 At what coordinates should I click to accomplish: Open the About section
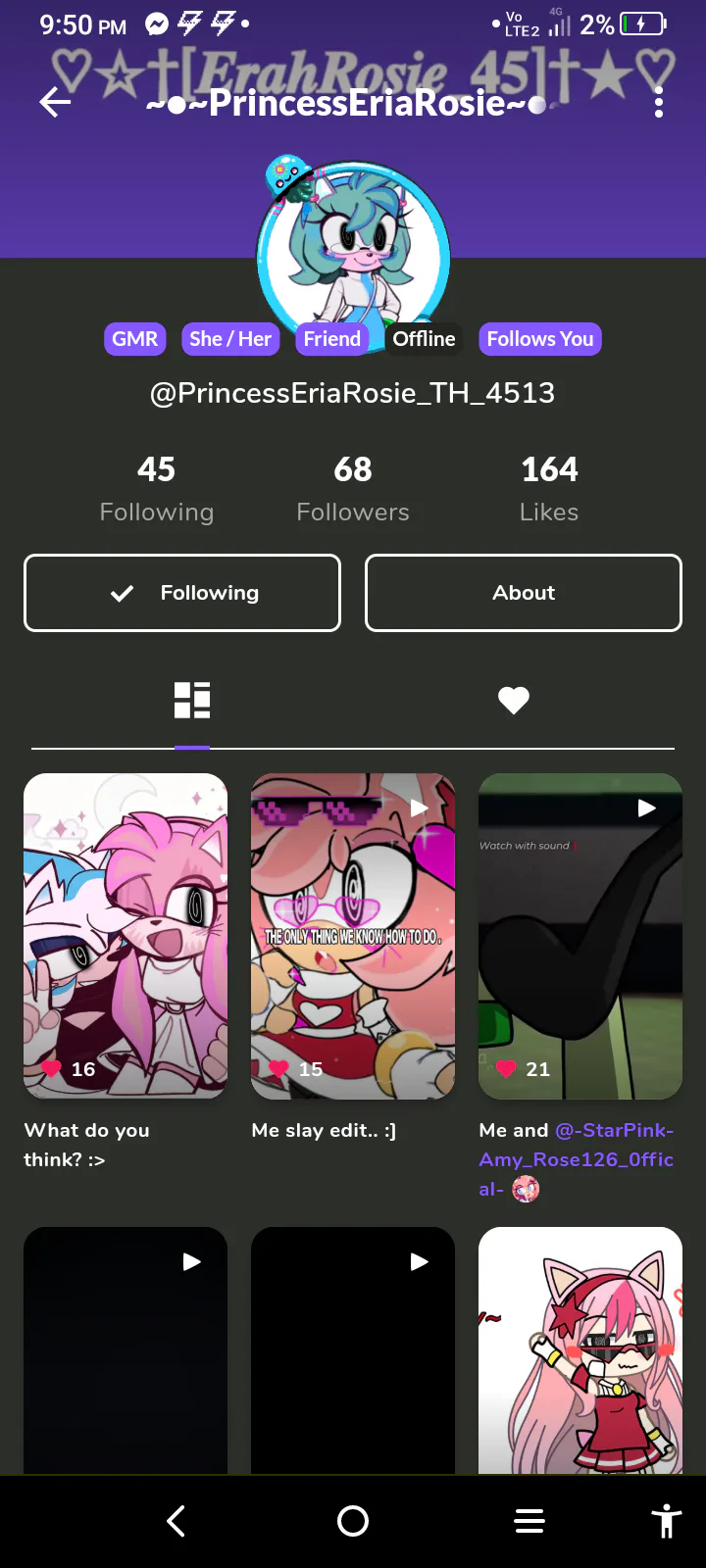tap(524, 593)
